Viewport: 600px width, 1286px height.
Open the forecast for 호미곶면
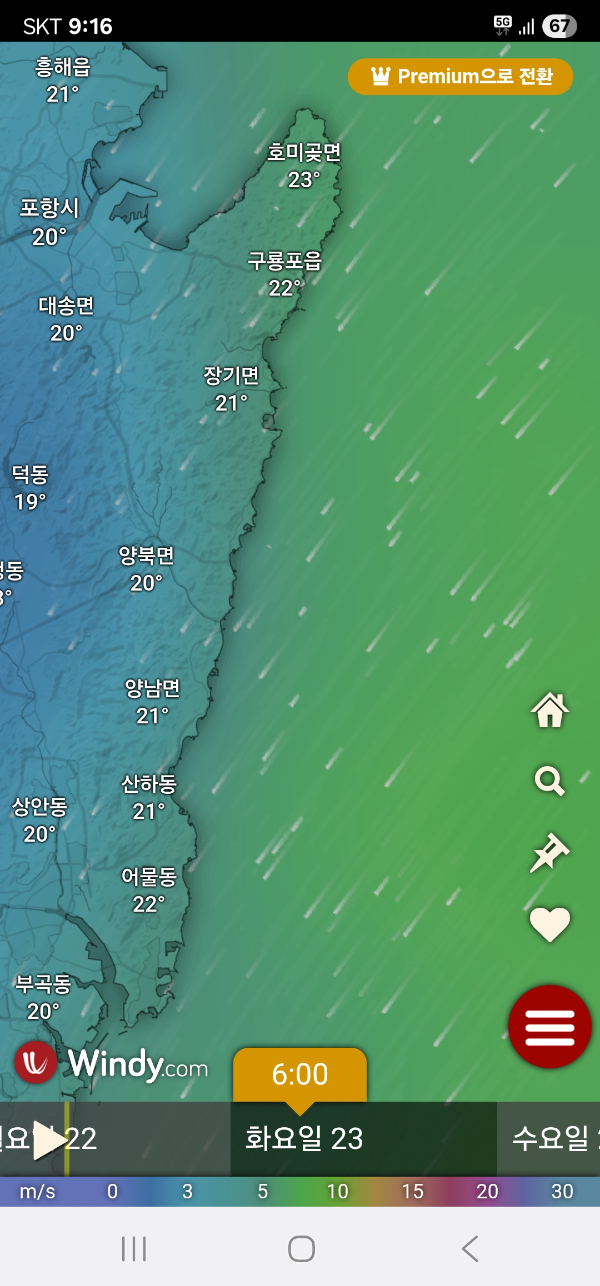point(304,166)
